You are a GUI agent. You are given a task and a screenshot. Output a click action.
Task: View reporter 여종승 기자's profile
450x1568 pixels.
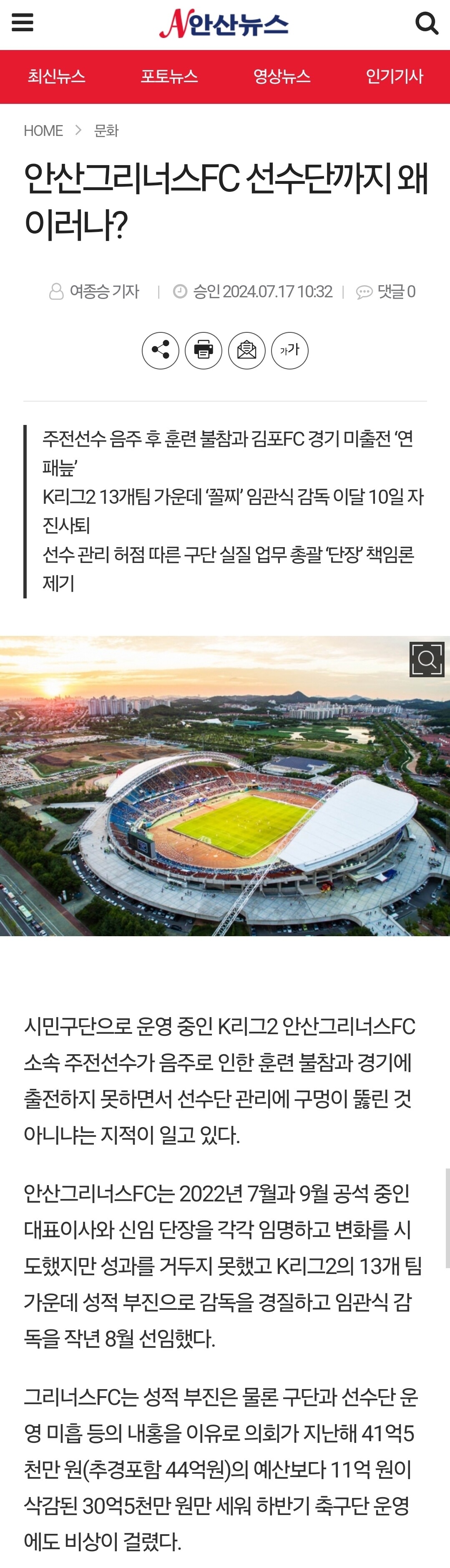(94, 291)
